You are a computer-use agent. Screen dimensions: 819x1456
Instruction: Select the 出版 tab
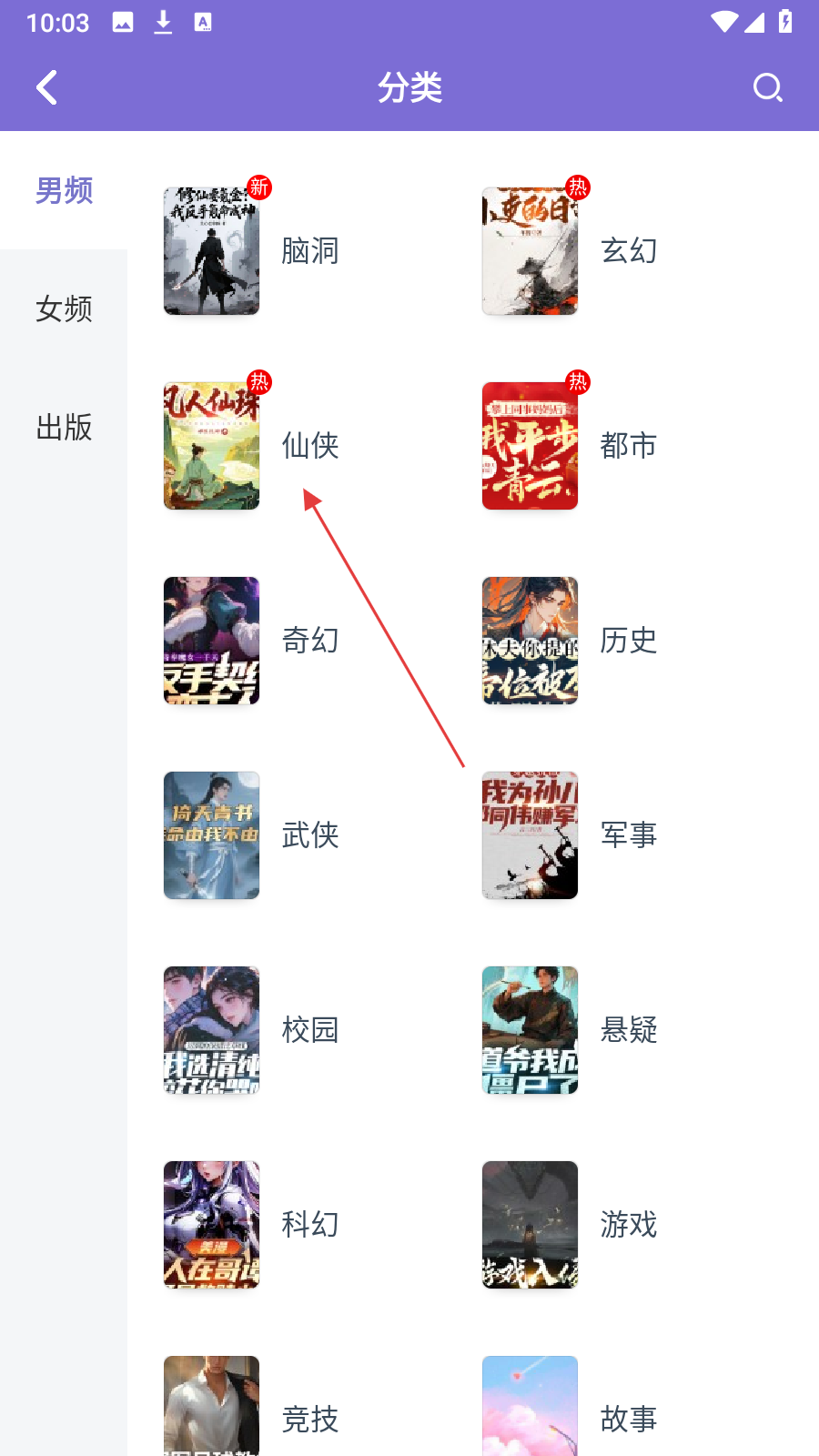click(64, 428)
